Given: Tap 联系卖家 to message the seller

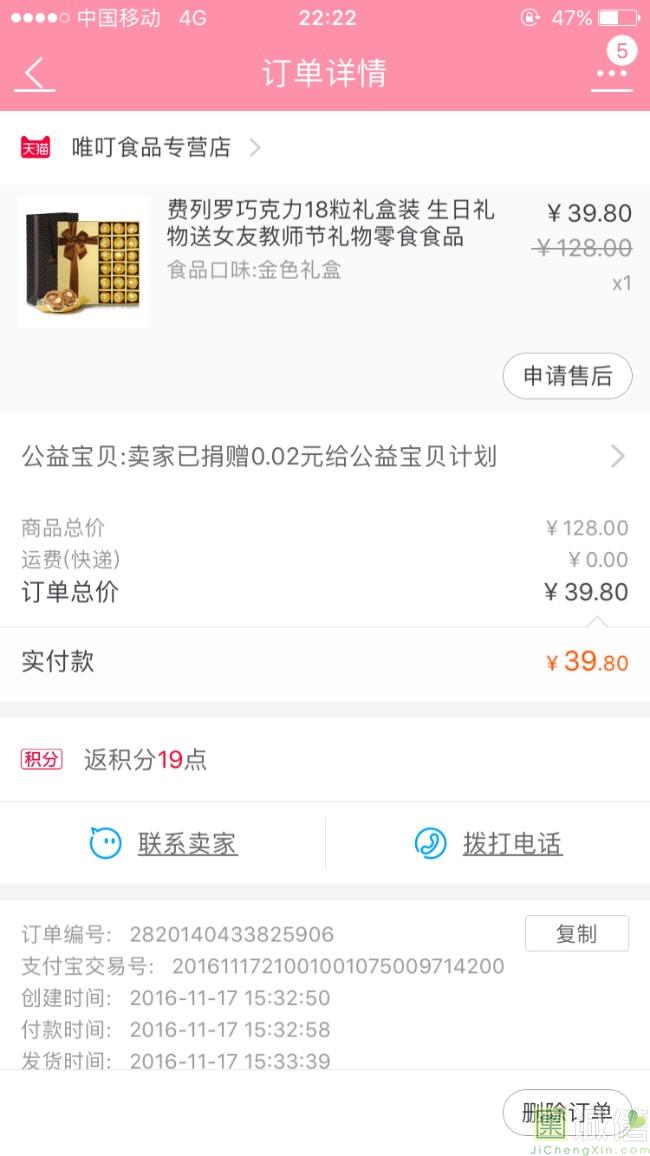Looking at the screenshot, I should tap(164, 843).
